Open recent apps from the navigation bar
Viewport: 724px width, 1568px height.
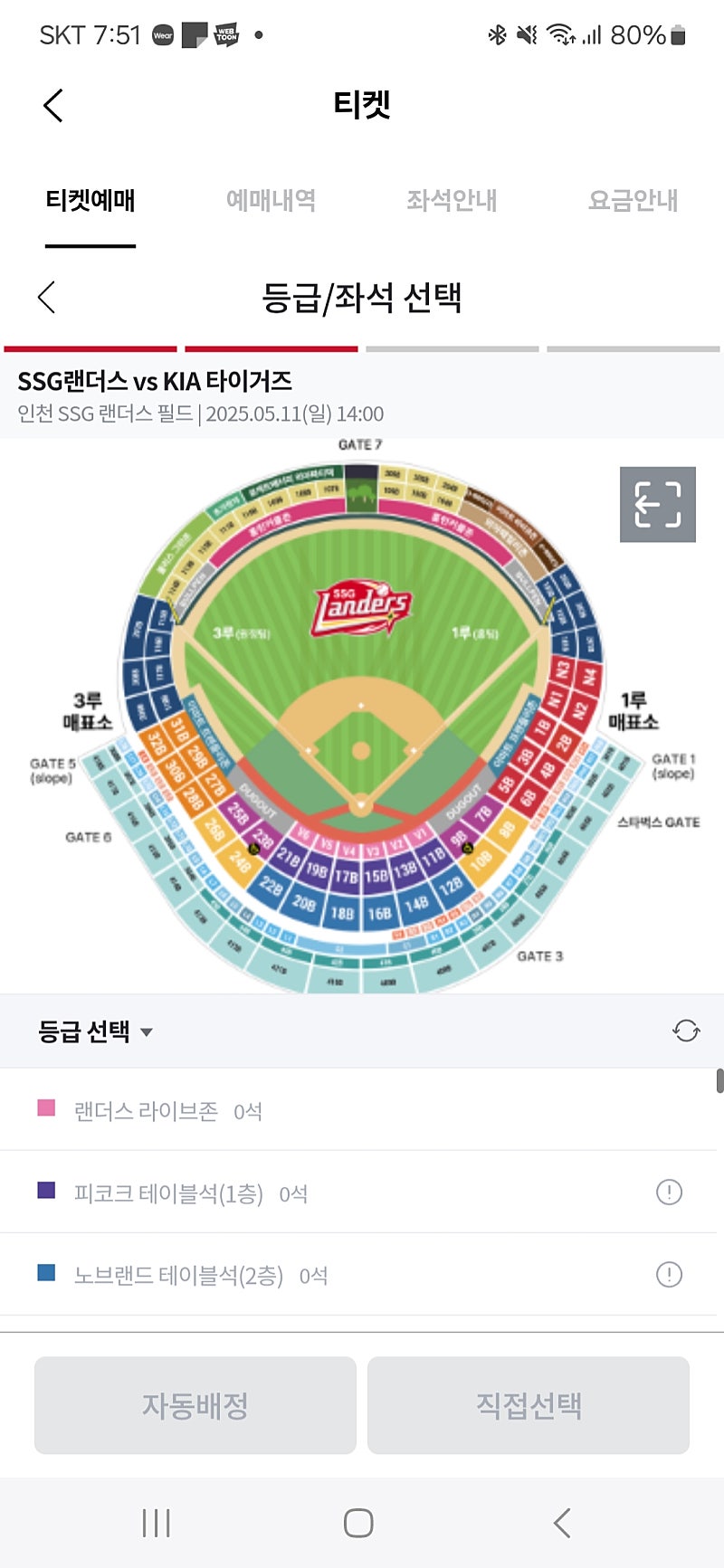156,1523
